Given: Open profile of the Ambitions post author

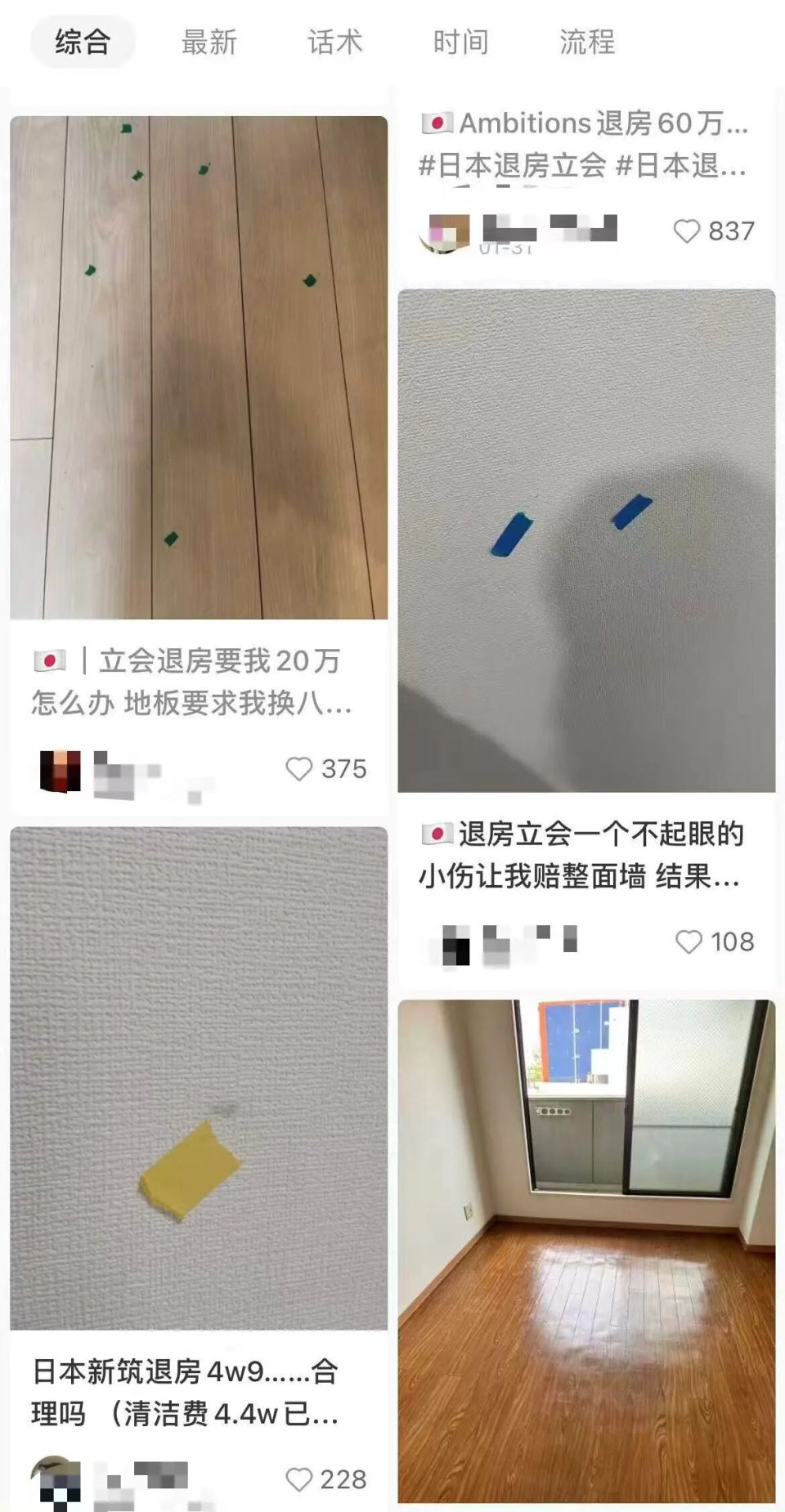Looking at the screenshot, I should pos(444,231).
